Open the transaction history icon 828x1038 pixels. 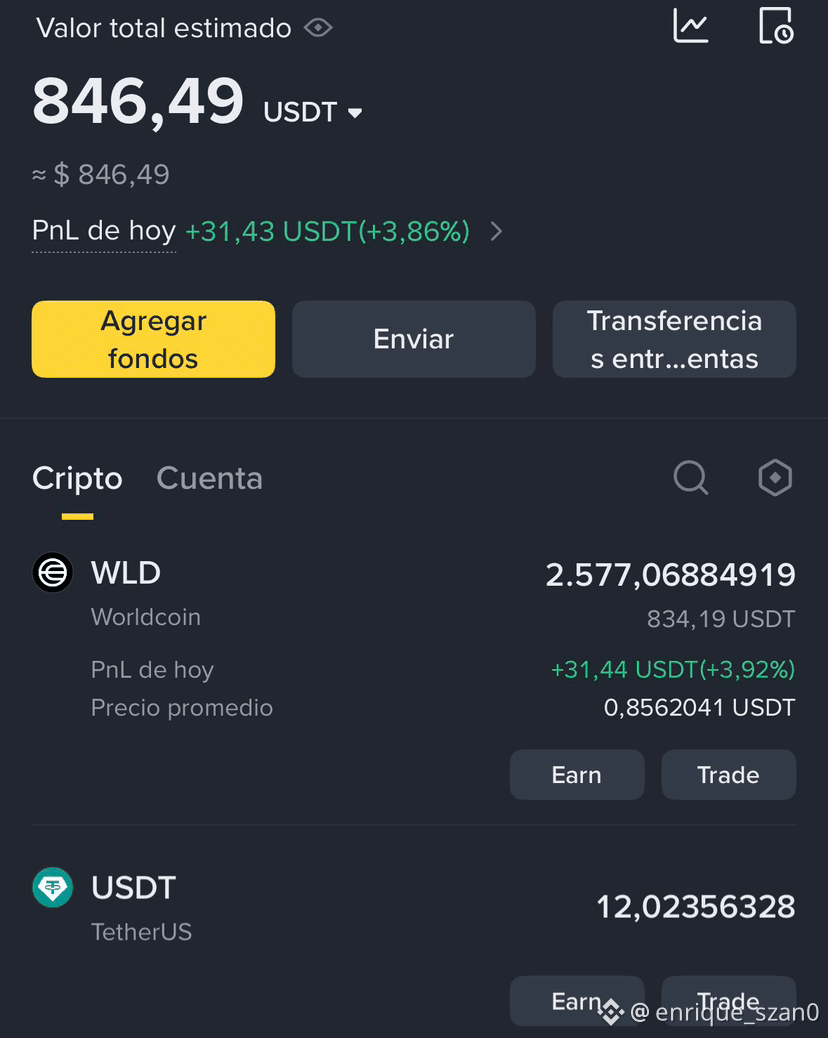(x=776, y=26)
